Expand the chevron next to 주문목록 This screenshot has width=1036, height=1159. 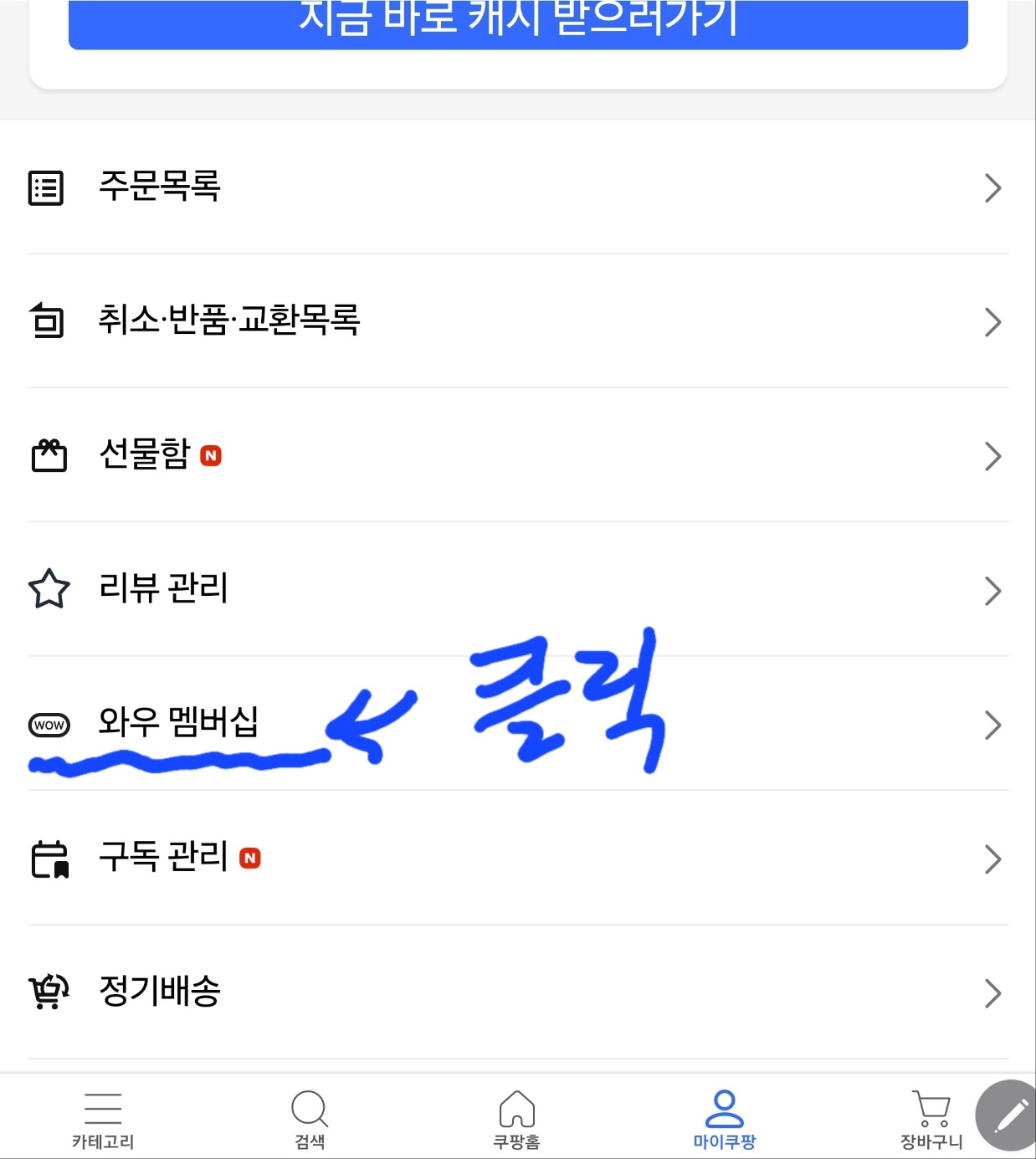tap(992, 187)
